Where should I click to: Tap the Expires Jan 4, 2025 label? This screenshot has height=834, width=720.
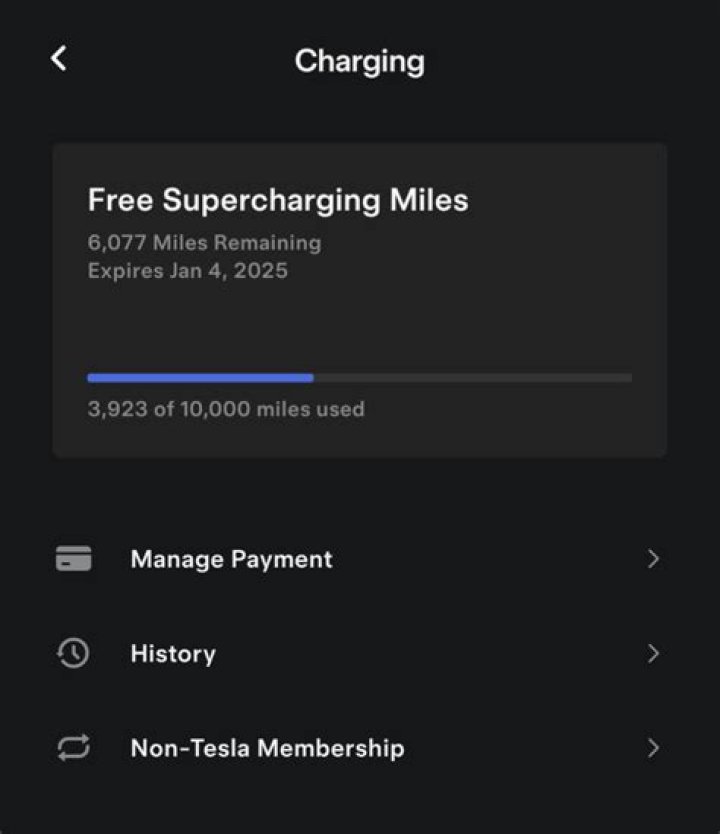click(x=187, y=270)
